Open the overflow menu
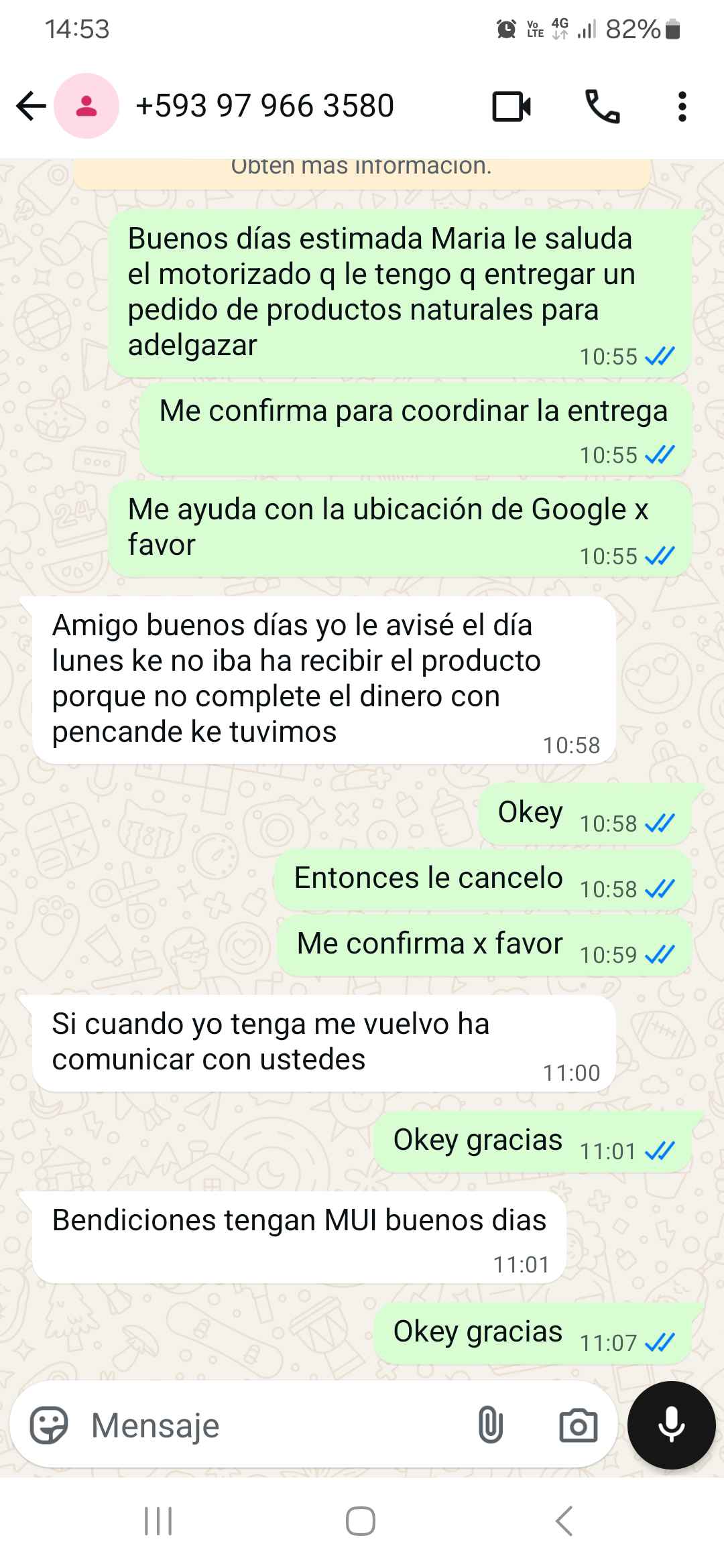This screenshot has width=724, height=1568. point(682,107)
